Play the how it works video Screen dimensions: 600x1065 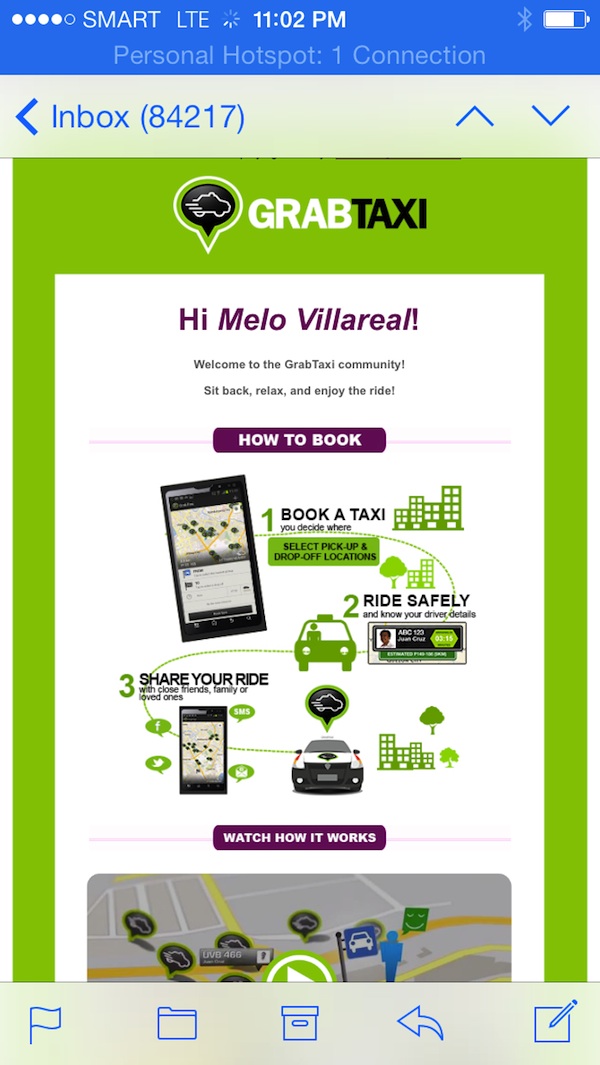click(x=300, y=967)
